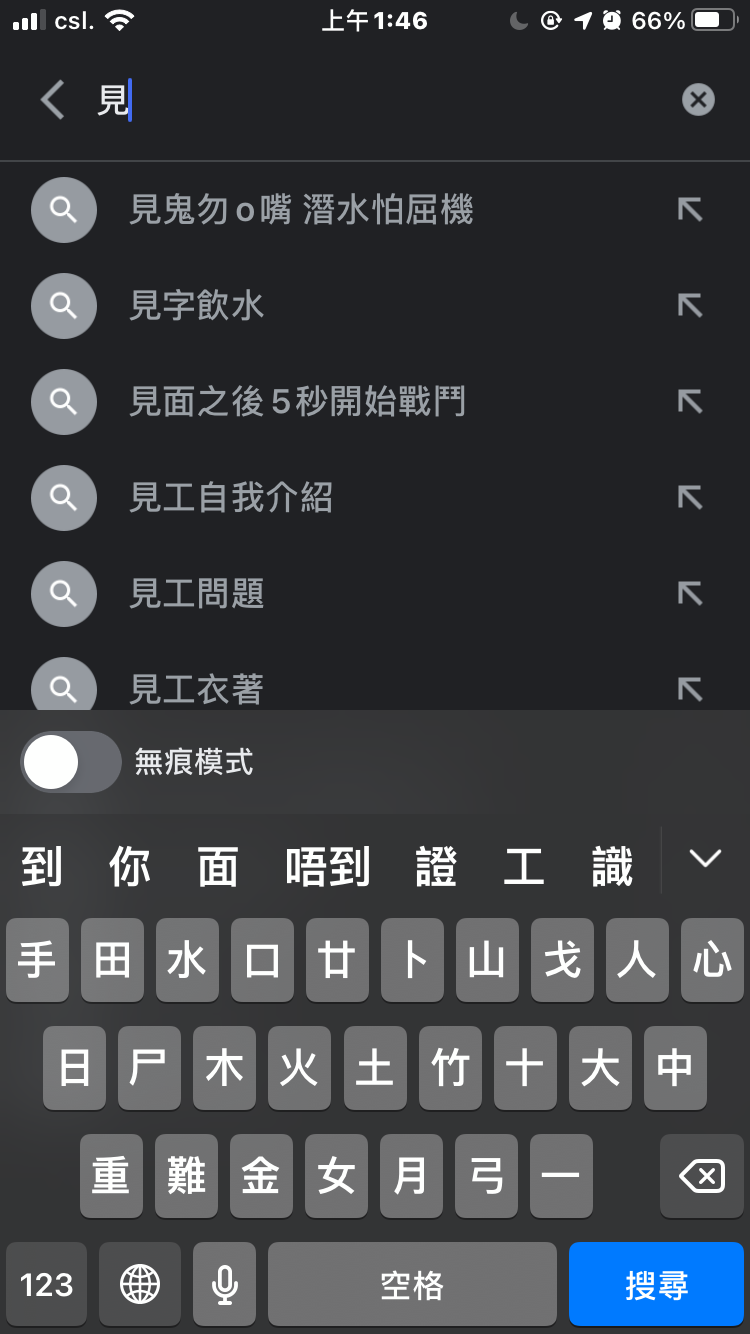Open the suggestion 見工自我介紹
The height and width of the screenshot is (1334, 750).
click(x=375, y=498)
